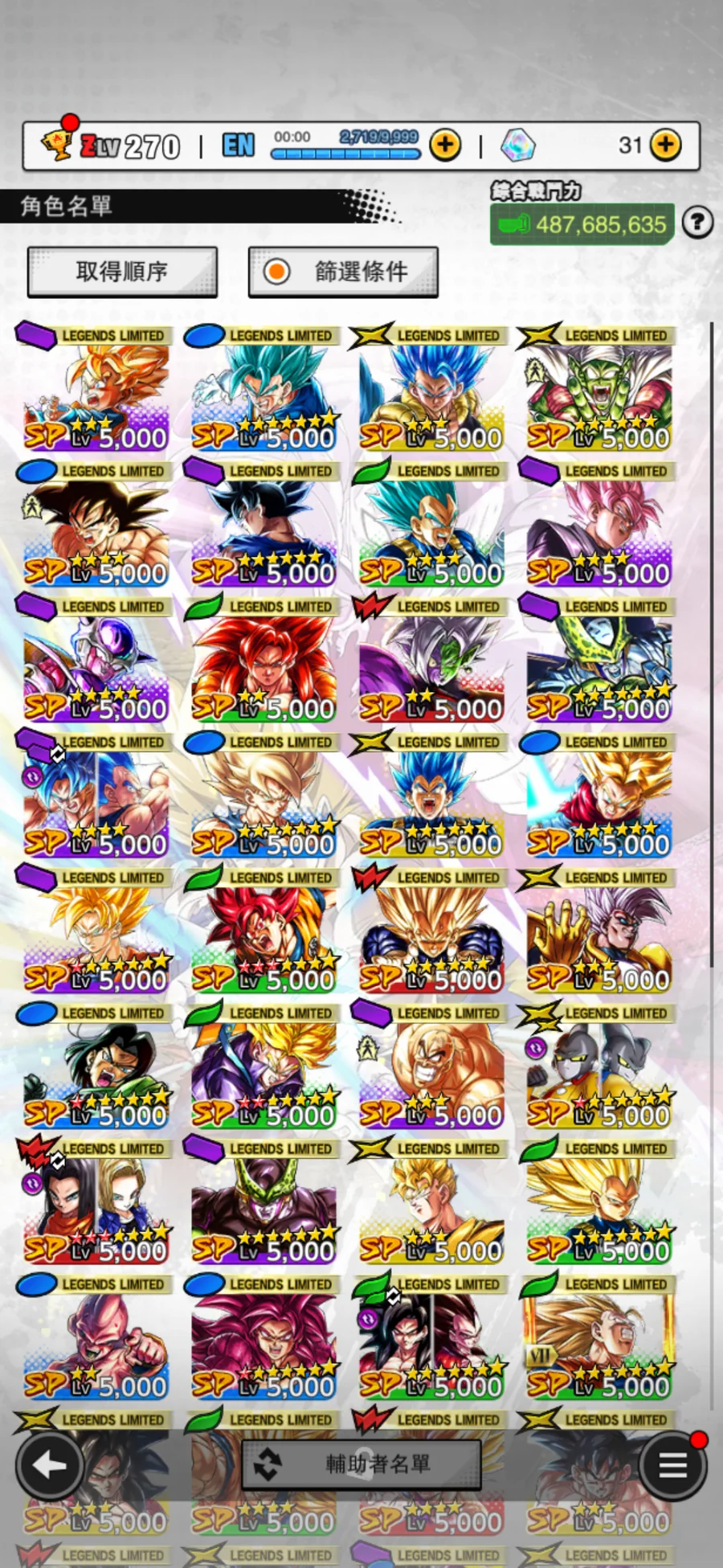This screenshot has height=1568, width=723.
Task: Add energy with the plus button
Action: (445, 145)
